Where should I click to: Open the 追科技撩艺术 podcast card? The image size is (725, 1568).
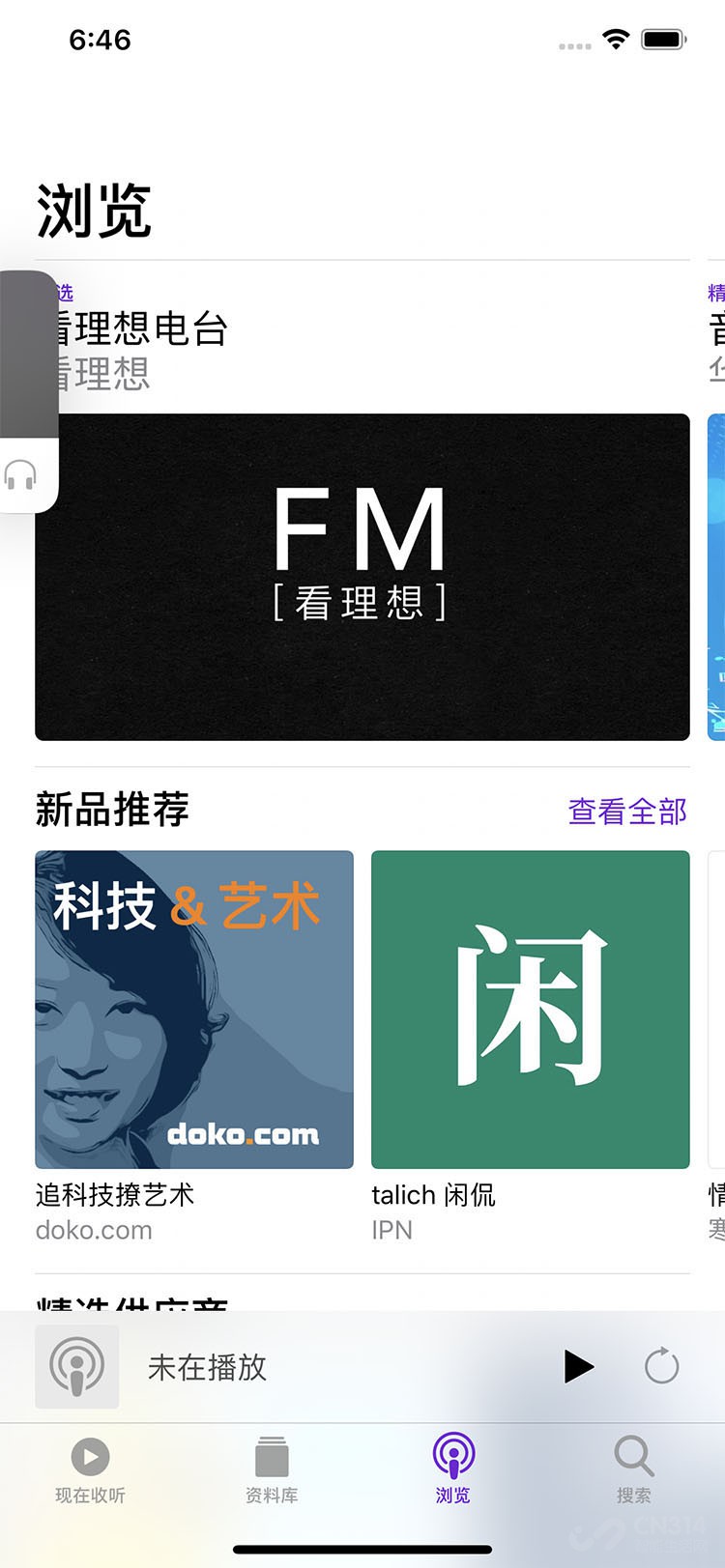[x=194, y=1010]
